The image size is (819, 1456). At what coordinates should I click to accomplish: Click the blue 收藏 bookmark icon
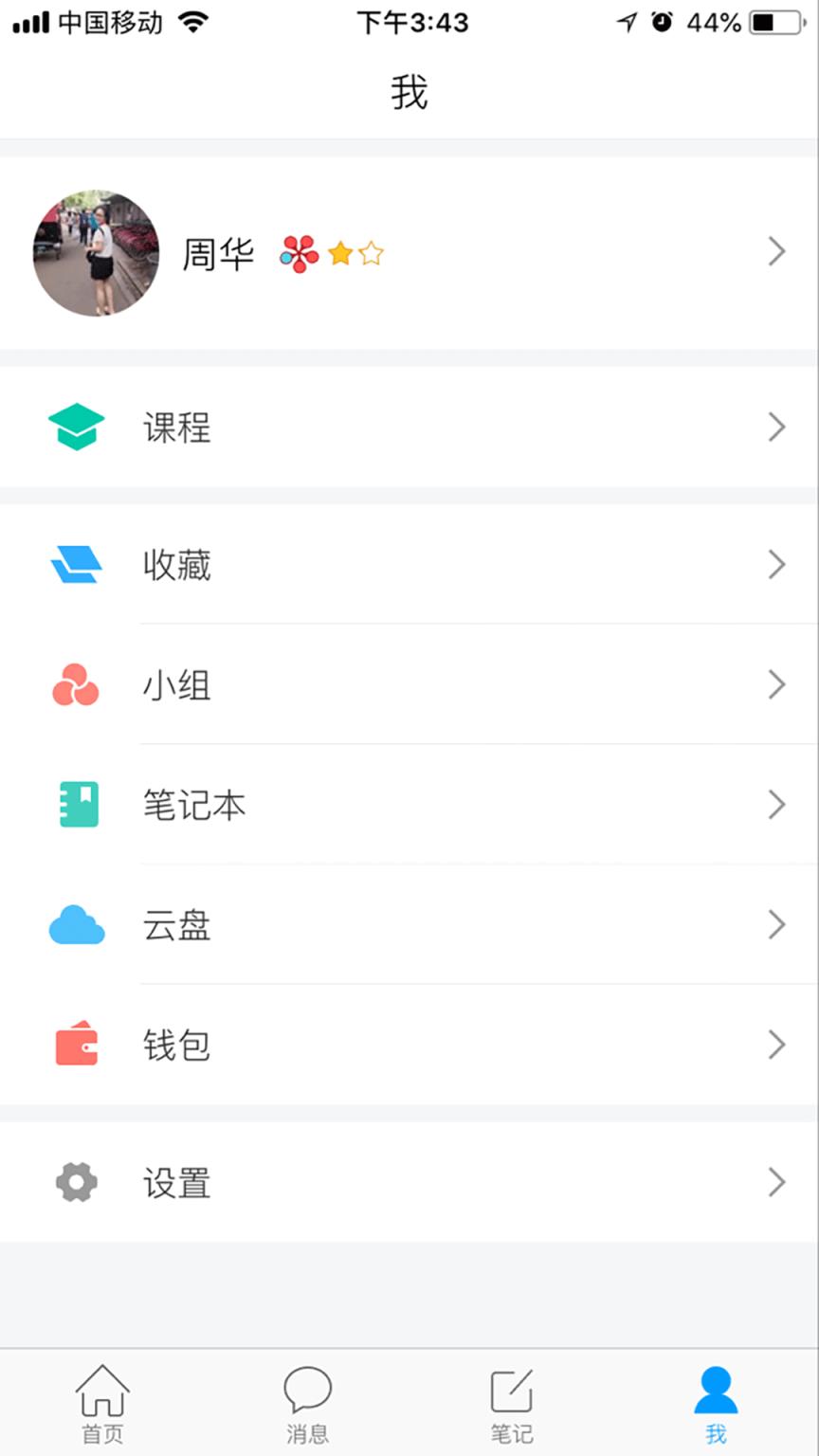click(76, 565)
